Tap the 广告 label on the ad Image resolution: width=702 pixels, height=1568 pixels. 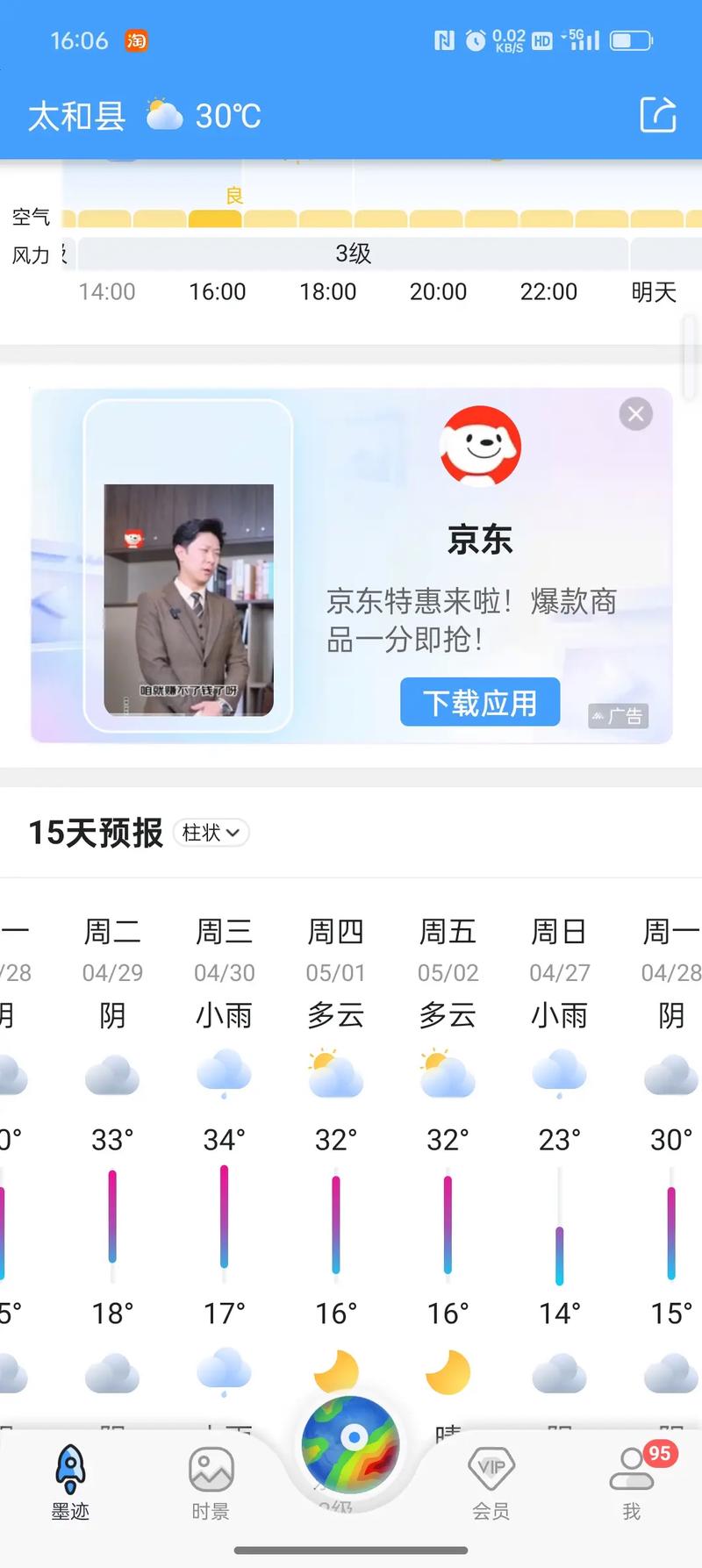click(x=618, y=717)
